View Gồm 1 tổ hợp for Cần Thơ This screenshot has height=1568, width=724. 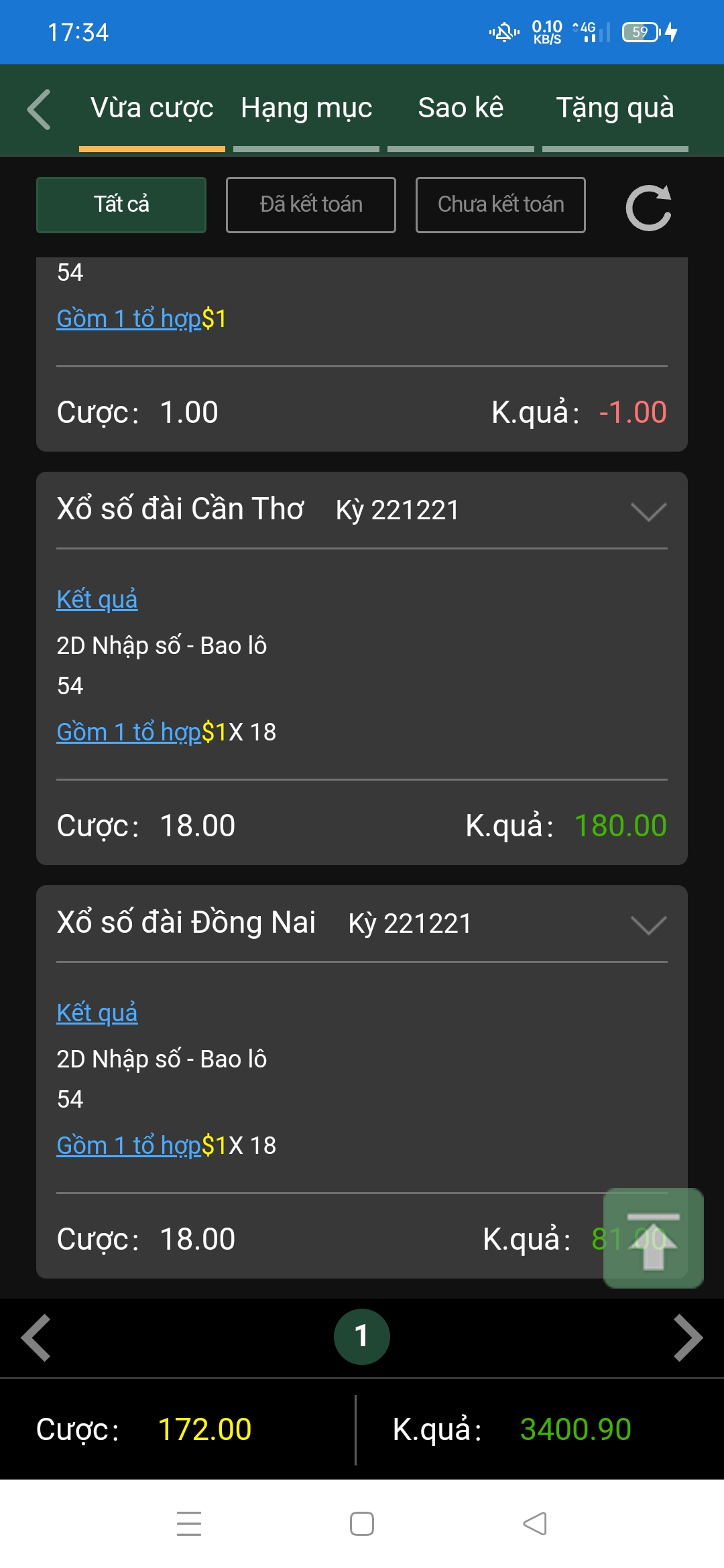point(129,732)
